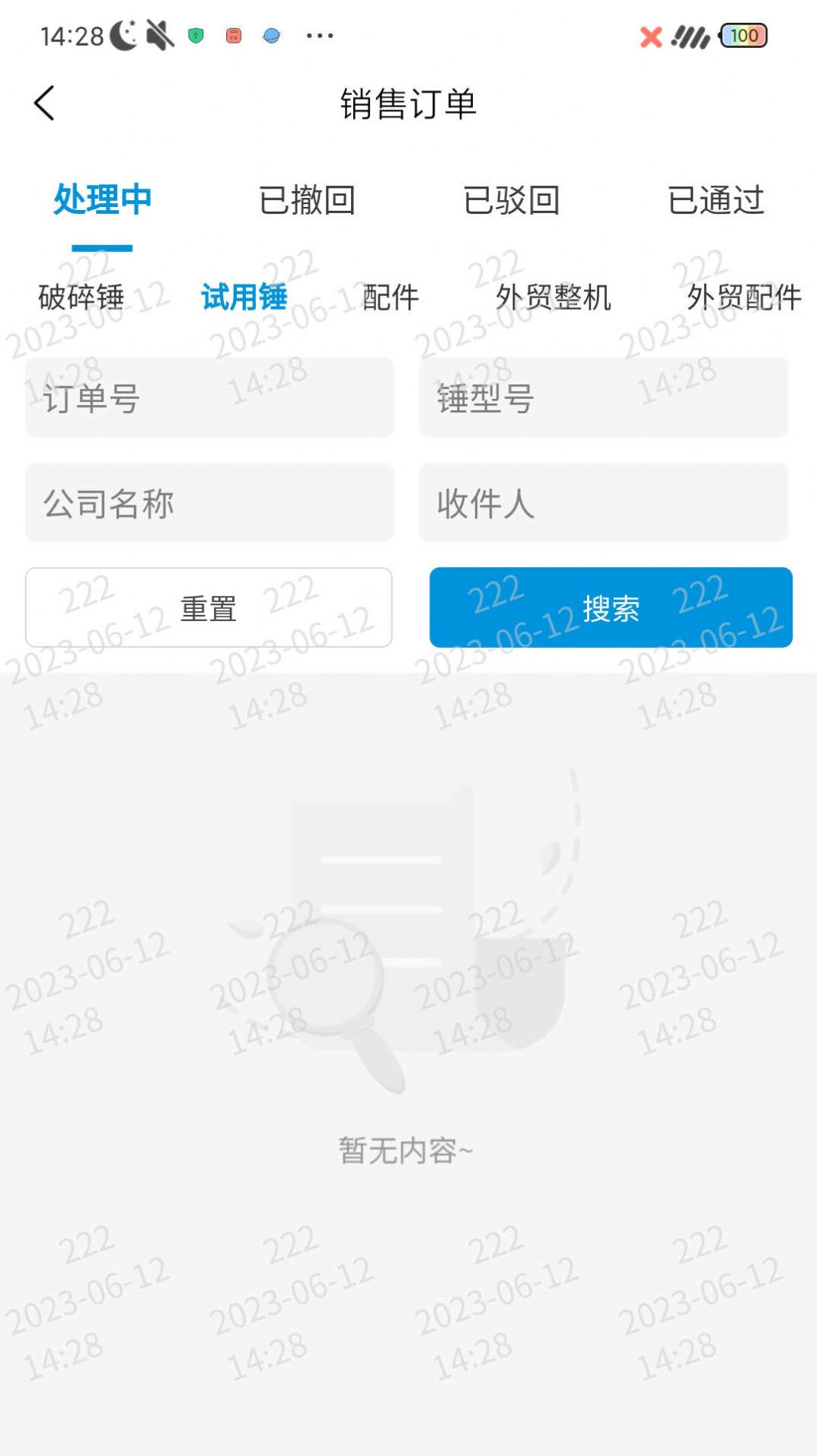Screen dimensions: 817x1456
Task: Click the 锤型号 input field
Action: 603,398
